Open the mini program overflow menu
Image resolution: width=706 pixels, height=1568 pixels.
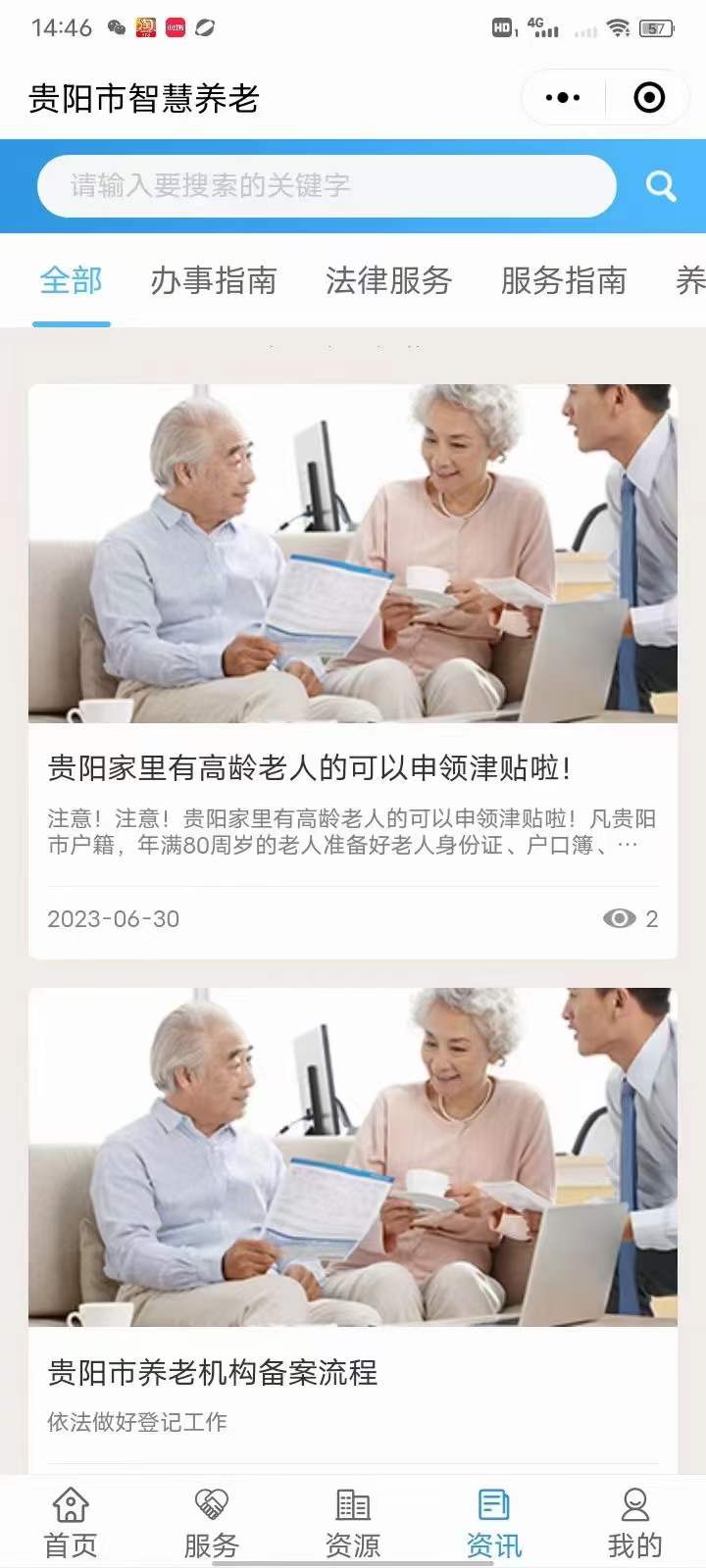(562, 98)
